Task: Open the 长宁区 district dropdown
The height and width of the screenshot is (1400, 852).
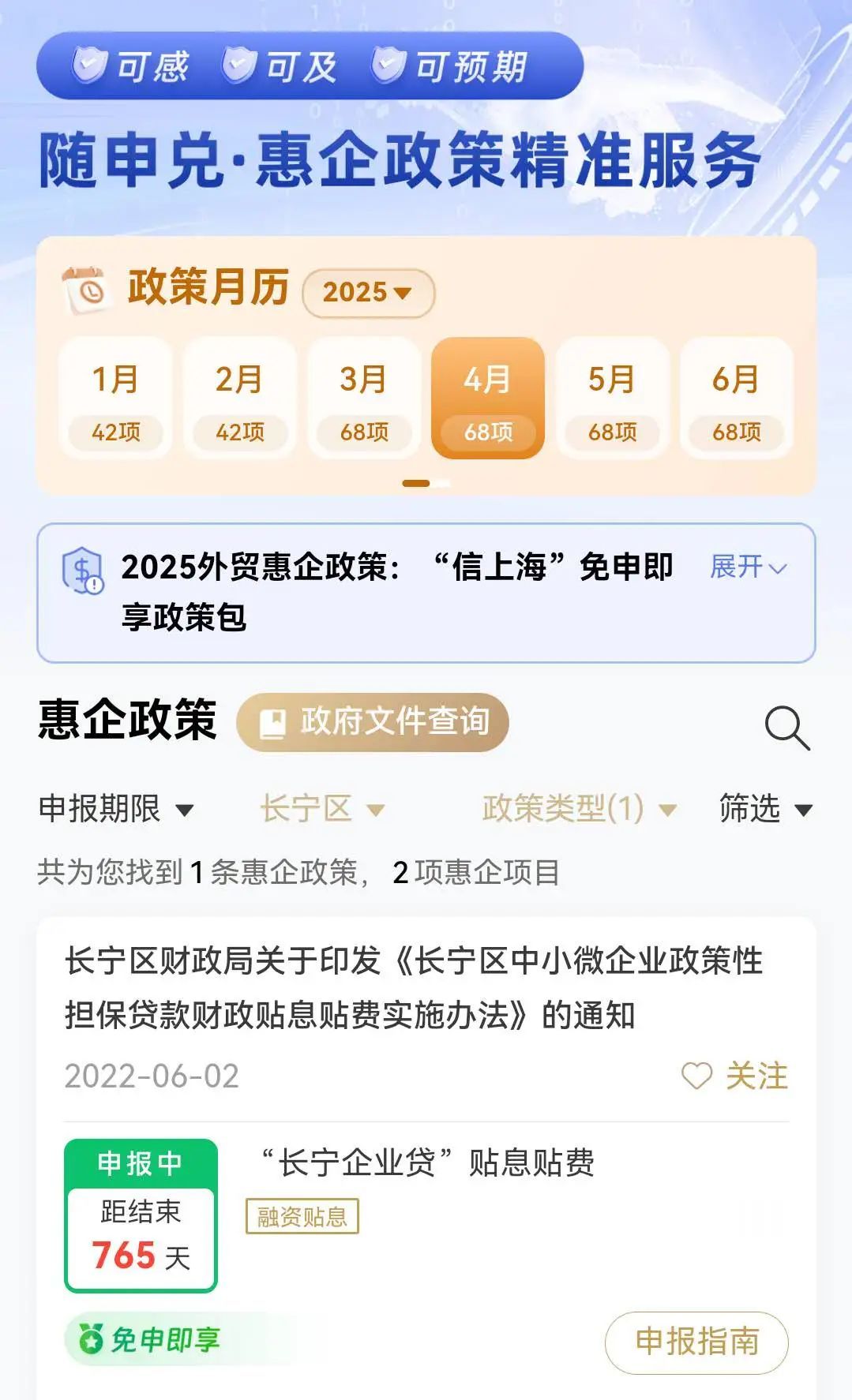Action: [x=322, y=809]
